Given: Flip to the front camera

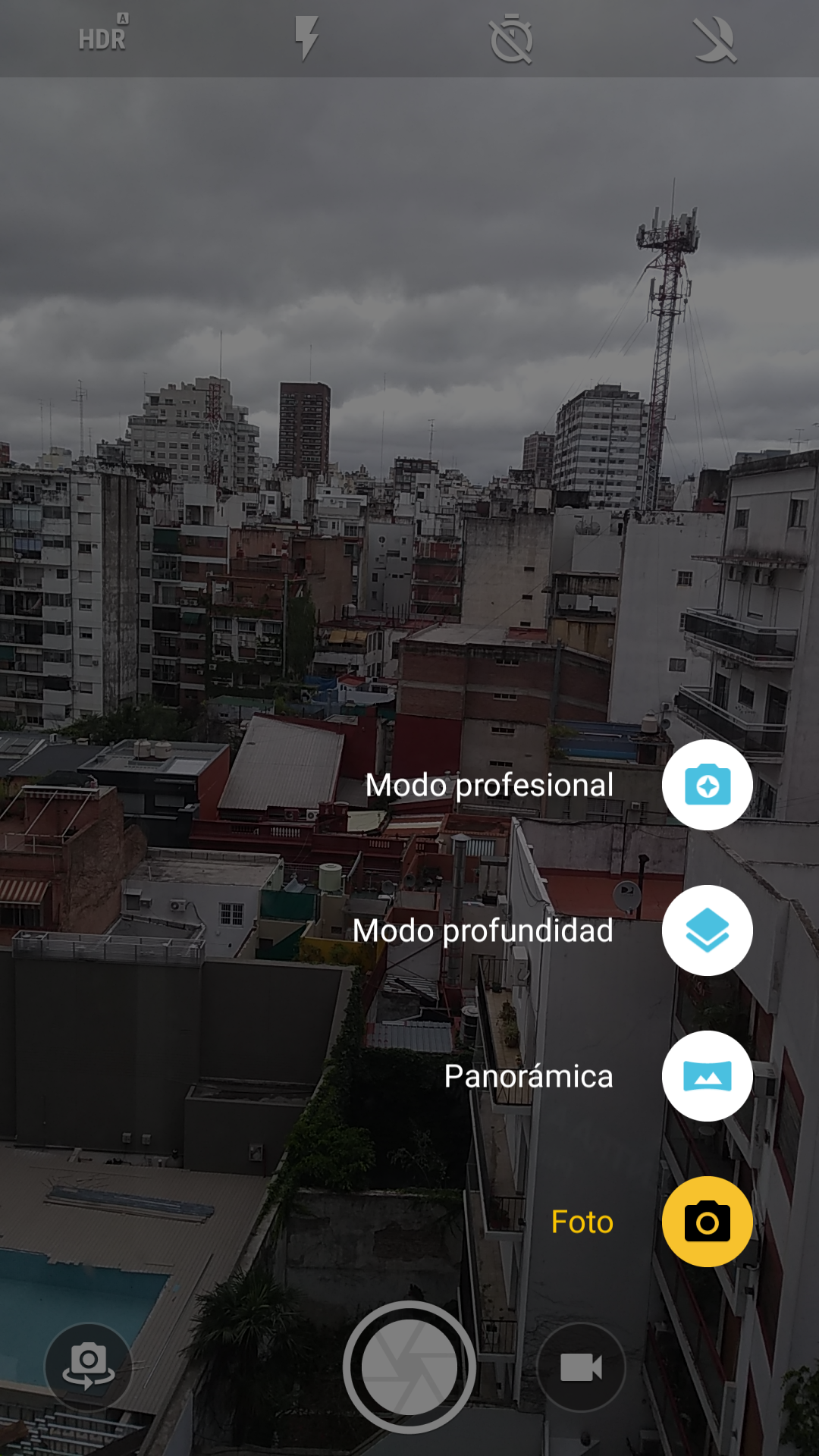Looking at the screenshot, I should click(89, 1367).
